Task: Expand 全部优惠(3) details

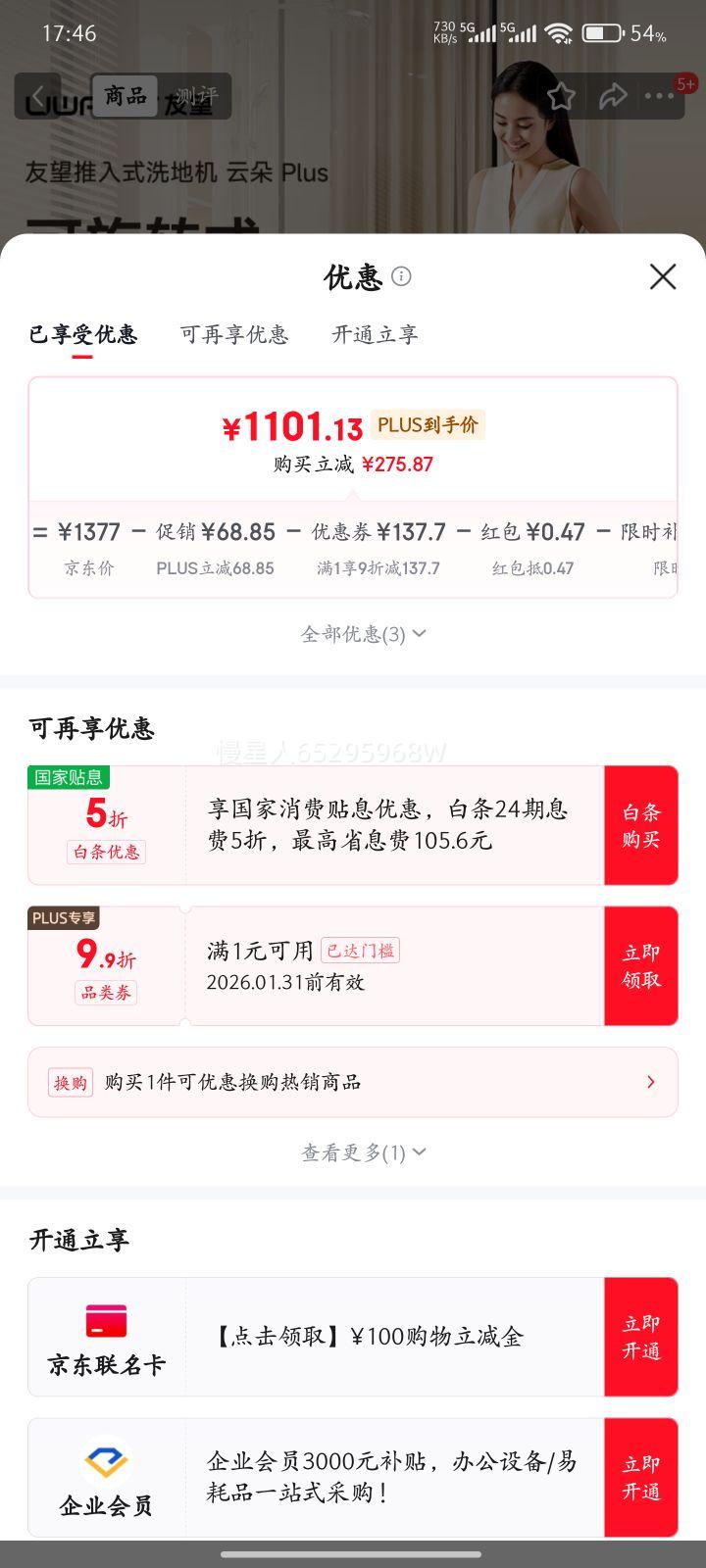Action: point(363,633)
